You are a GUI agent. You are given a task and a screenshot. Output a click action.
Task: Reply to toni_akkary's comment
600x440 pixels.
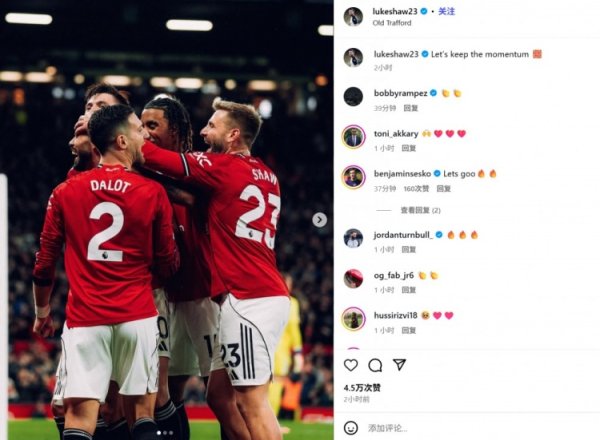click(x=408, y=148)
